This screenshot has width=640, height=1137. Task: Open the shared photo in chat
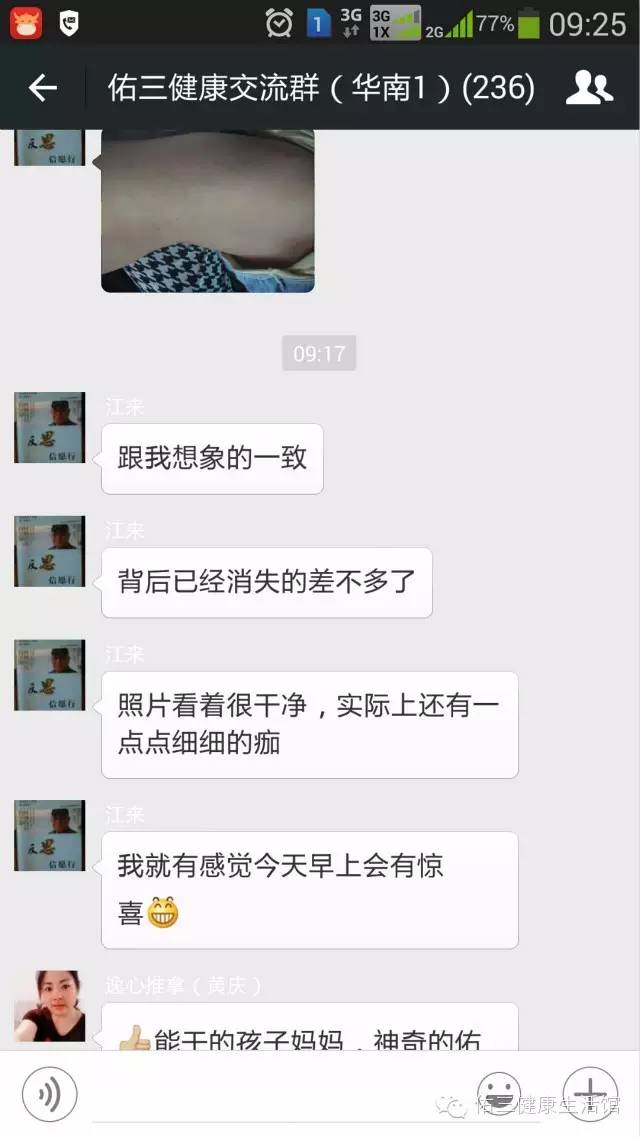click(208, 211)
